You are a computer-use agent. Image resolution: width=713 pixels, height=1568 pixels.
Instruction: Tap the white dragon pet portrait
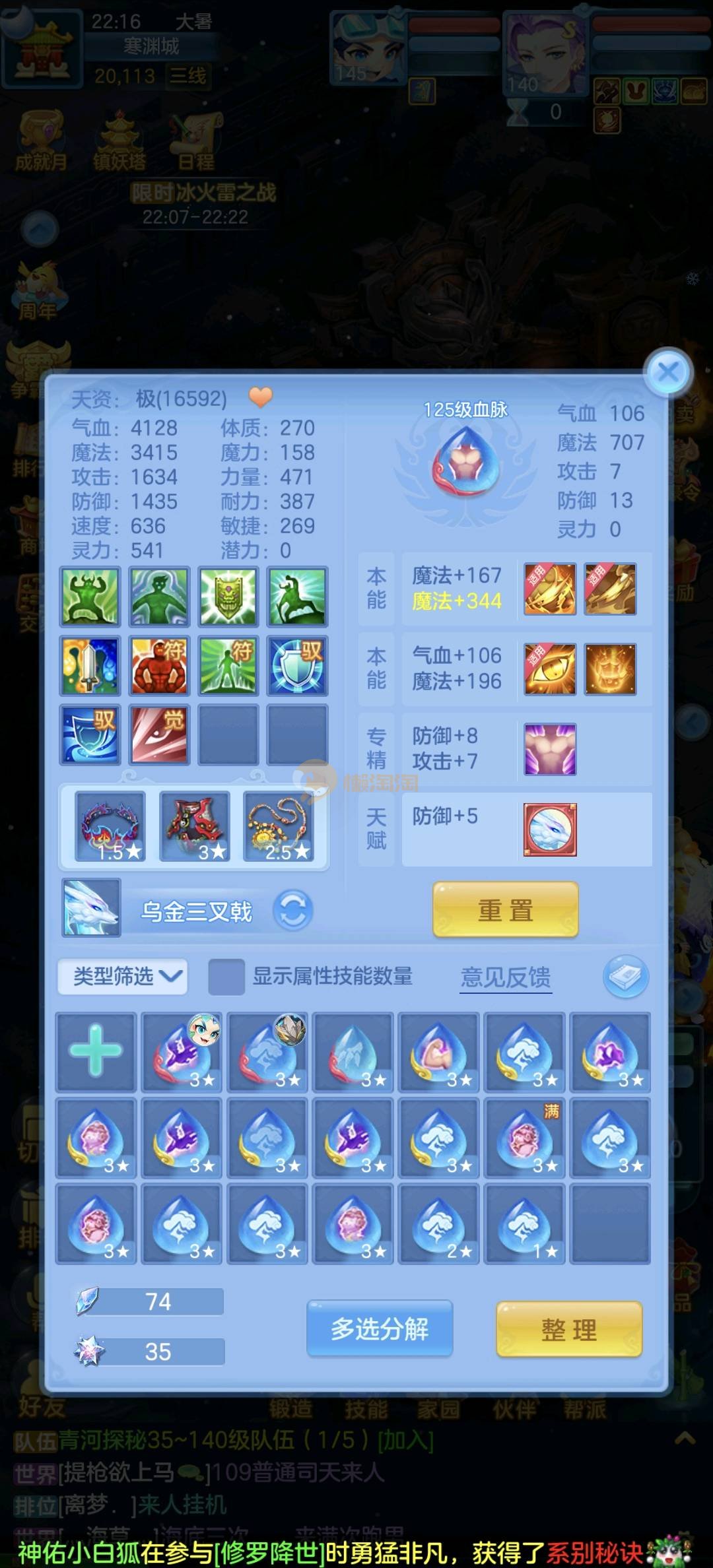click(92, 907)
